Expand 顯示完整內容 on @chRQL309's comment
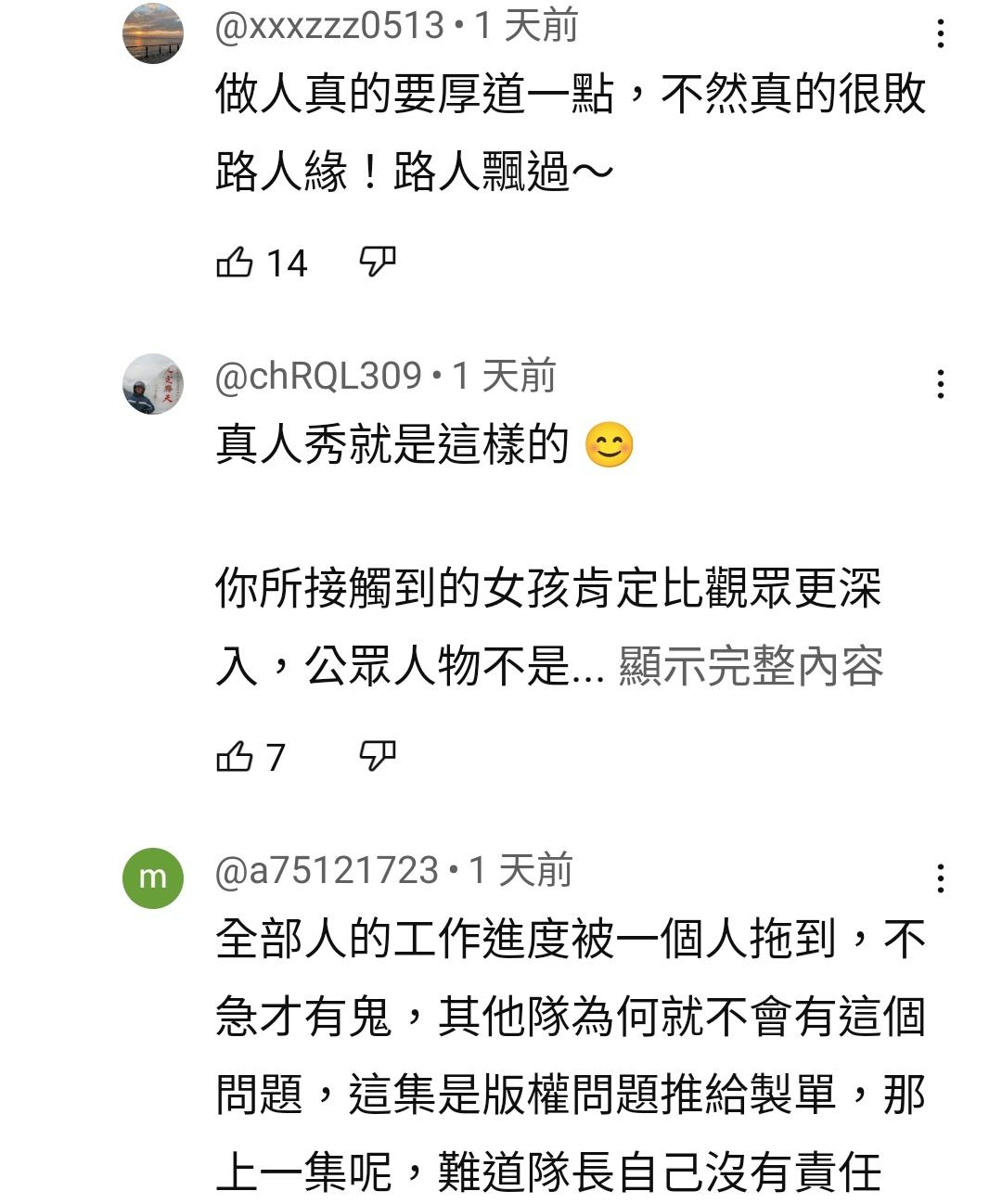This screenshot has width=1002, height=1204. [751, 666]
